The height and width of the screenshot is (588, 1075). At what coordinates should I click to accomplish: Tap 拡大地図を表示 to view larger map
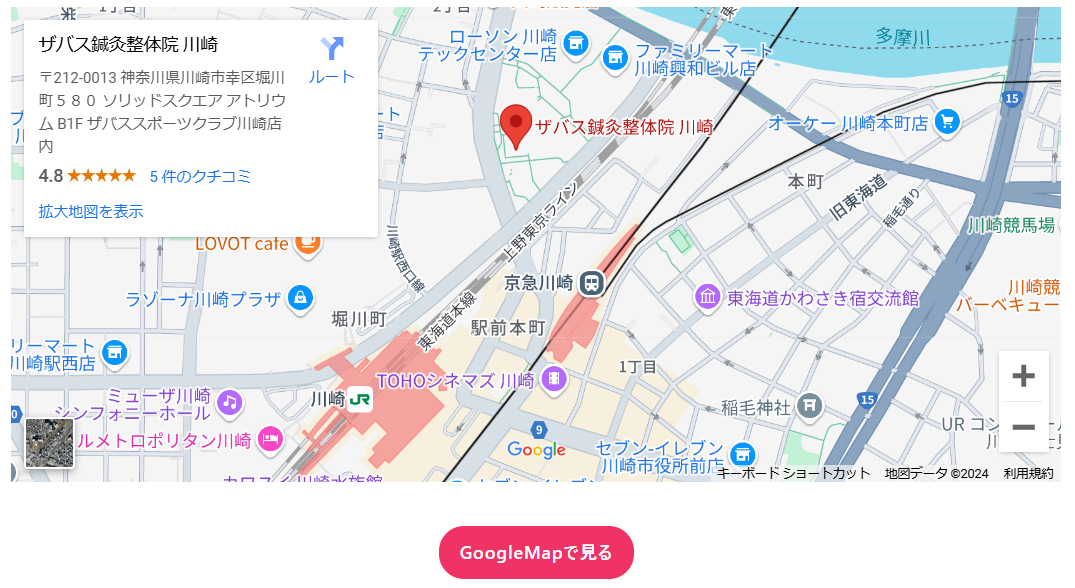click(91, 211)
